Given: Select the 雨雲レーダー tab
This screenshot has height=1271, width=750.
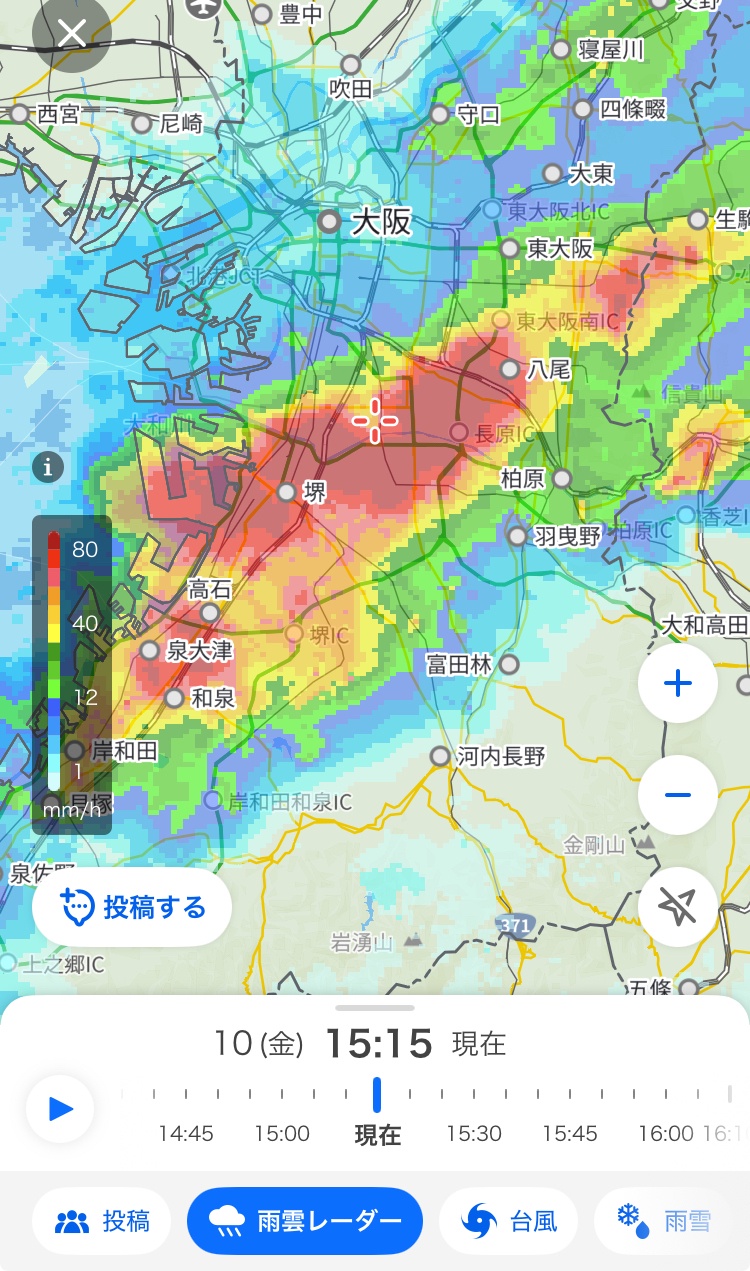Looking at the screenshot, I should (x=305, y=1221).
